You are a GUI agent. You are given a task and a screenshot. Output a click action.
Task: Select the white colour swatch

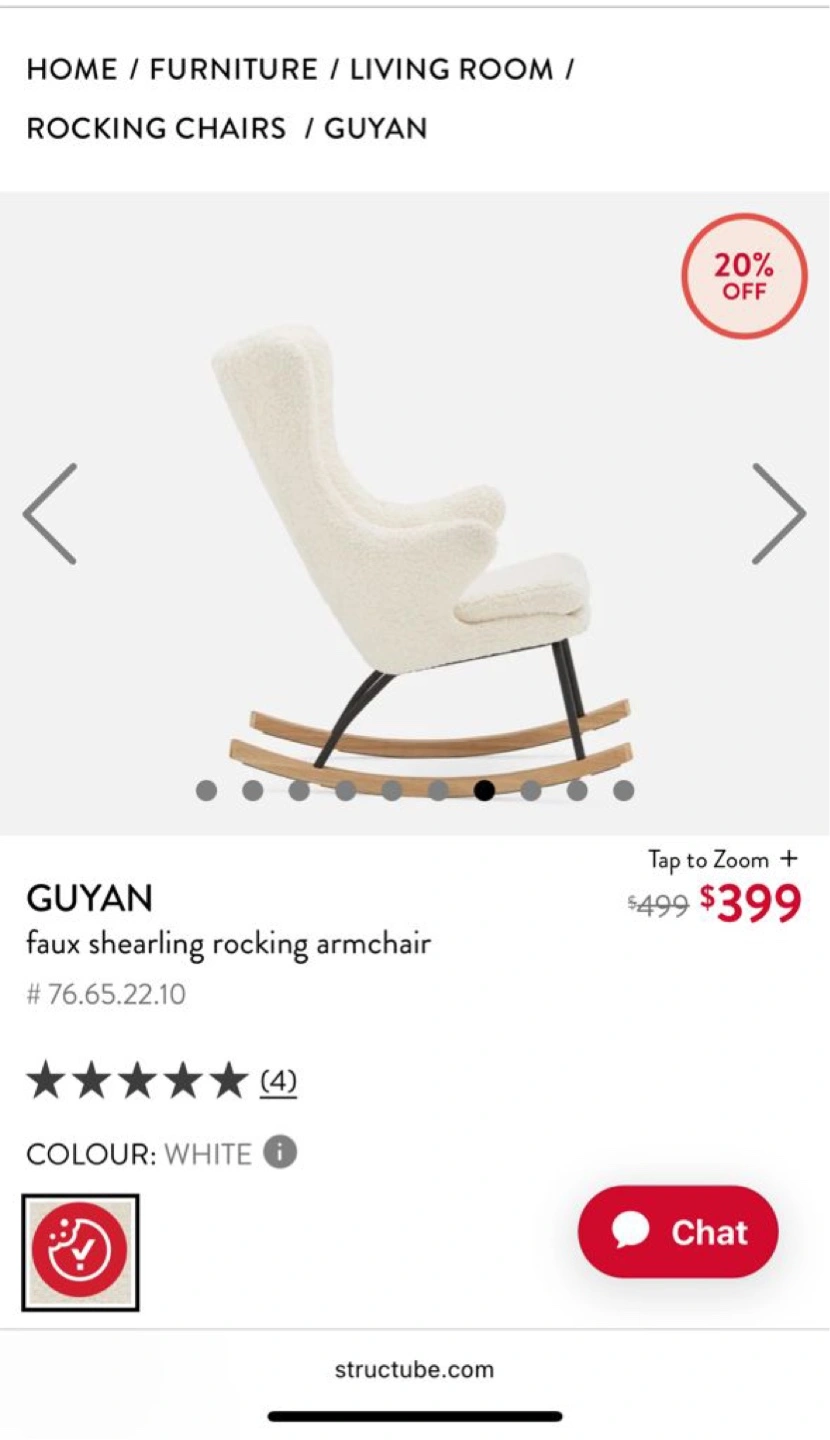point(80,1253)
